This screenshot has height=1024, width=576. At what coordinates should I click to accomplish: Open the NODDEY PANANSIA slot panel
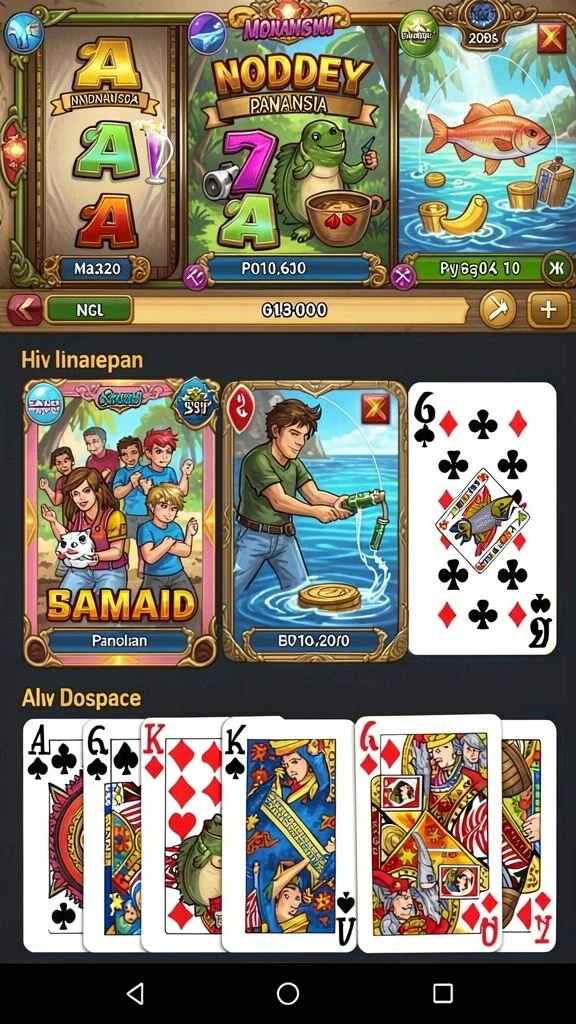[292, 149]
